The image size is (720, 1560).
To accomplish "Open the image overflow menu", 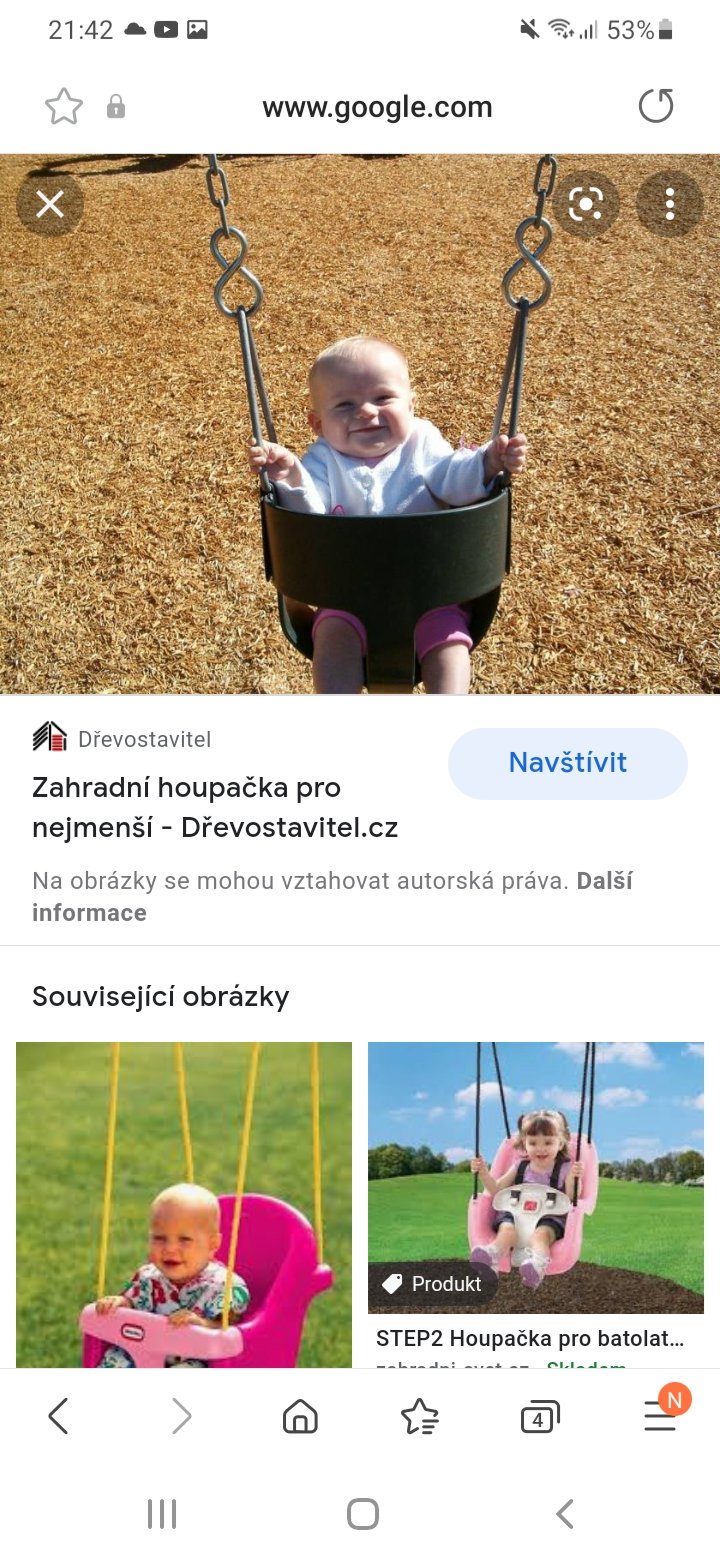I will tap(669, 205).
